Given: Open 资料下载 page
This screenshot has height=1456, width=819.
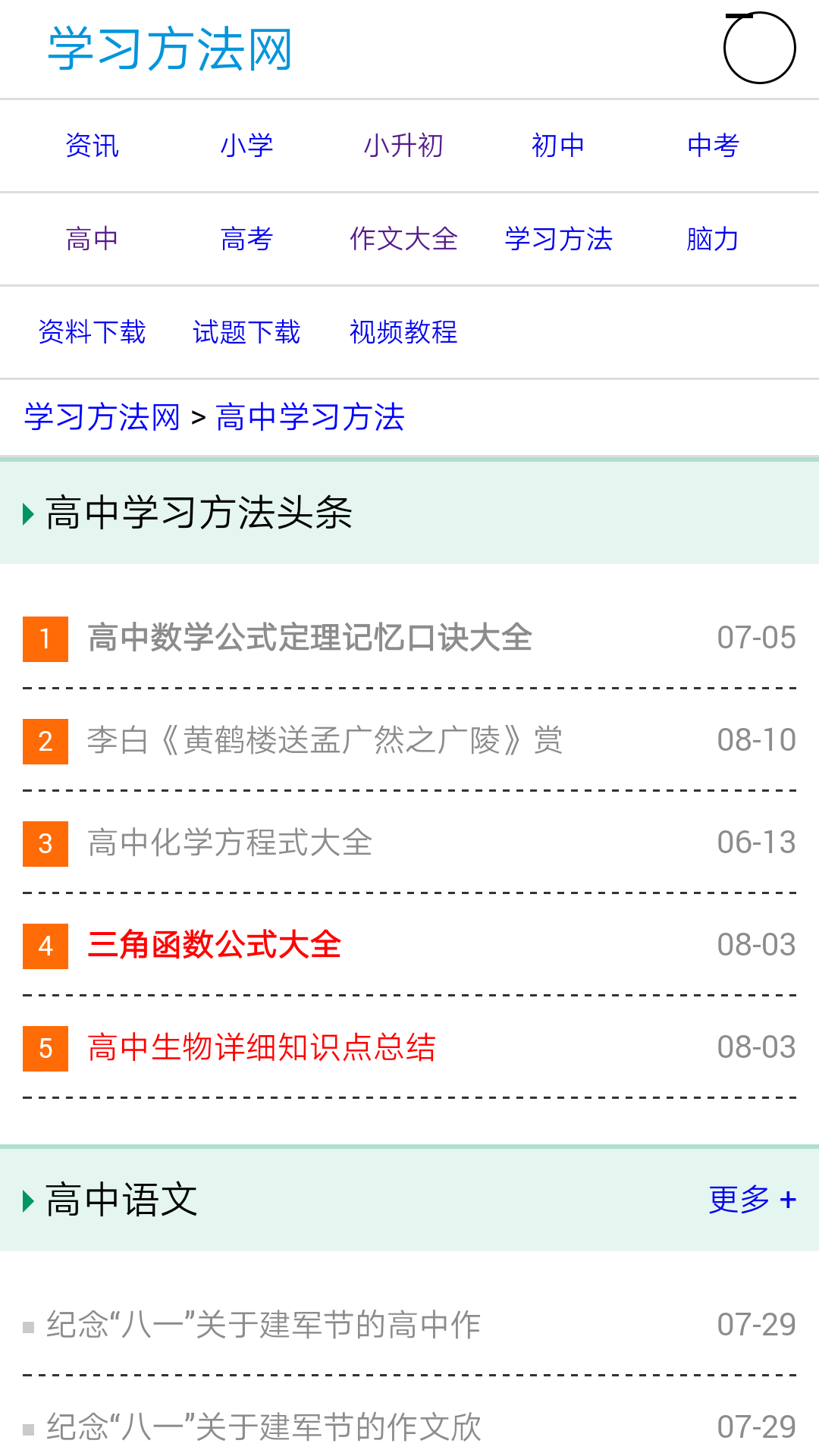Looking at the screenshot, I should coord(92,332).
